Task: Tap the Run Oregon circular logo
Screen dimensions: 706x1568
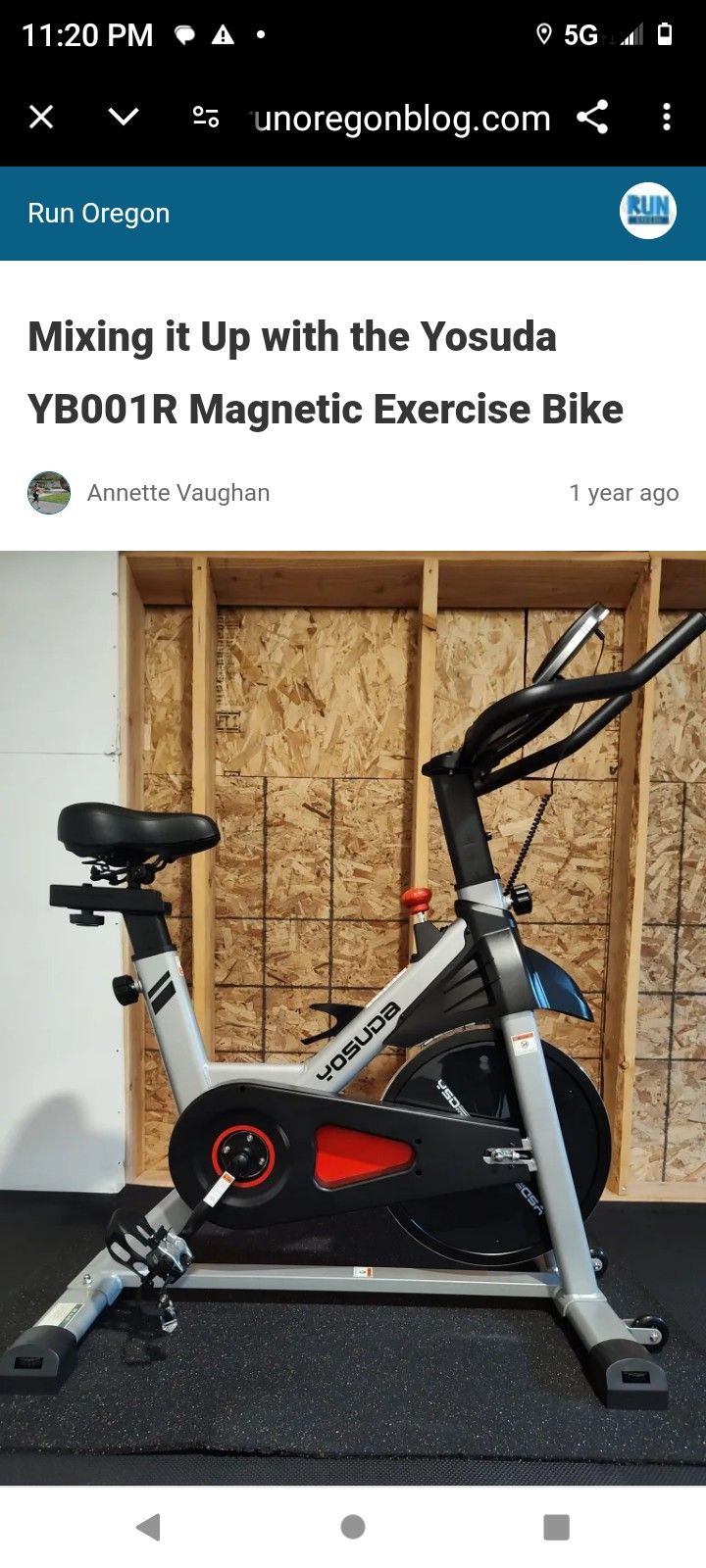Action: pos(647,212)
